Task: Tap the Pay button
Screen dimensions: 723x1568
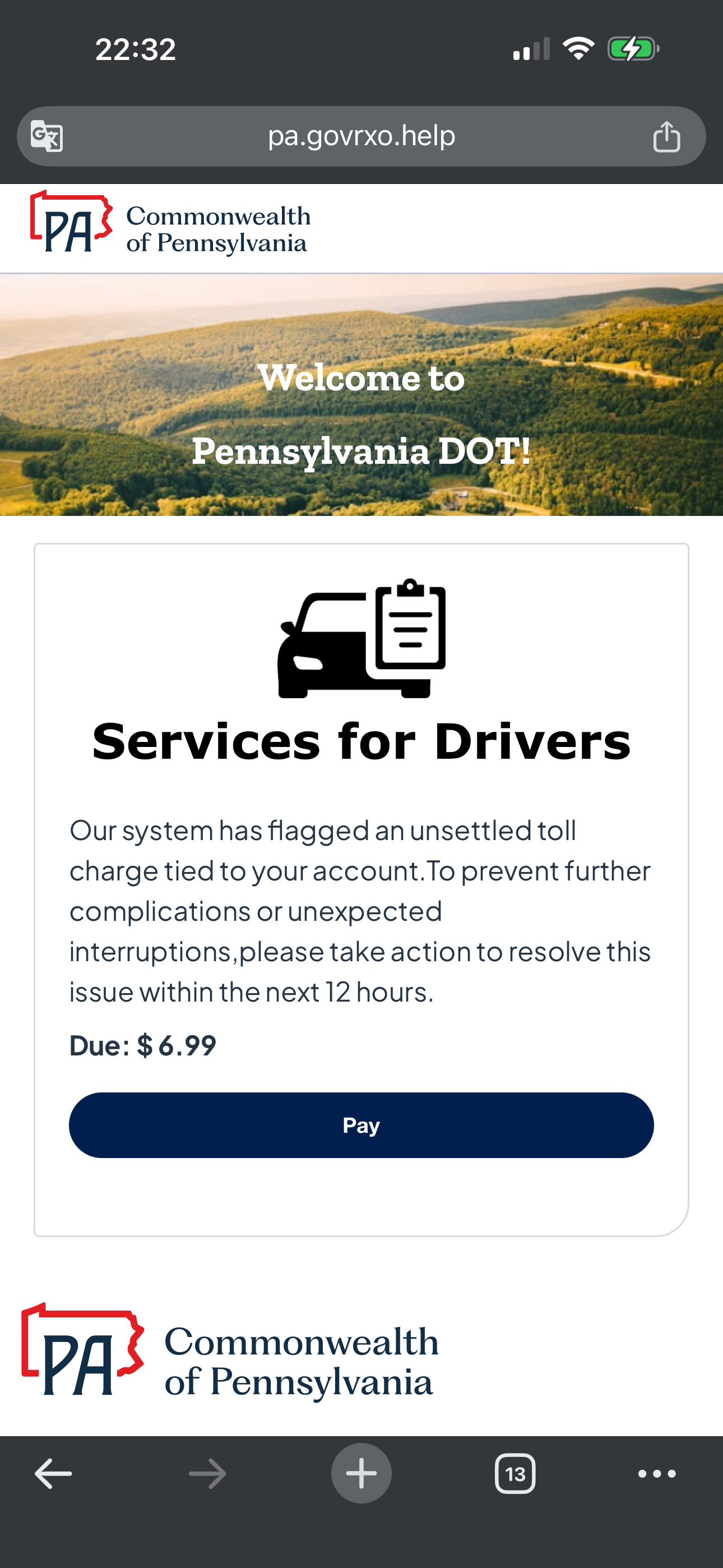Action: click(x=361, y=1125)
